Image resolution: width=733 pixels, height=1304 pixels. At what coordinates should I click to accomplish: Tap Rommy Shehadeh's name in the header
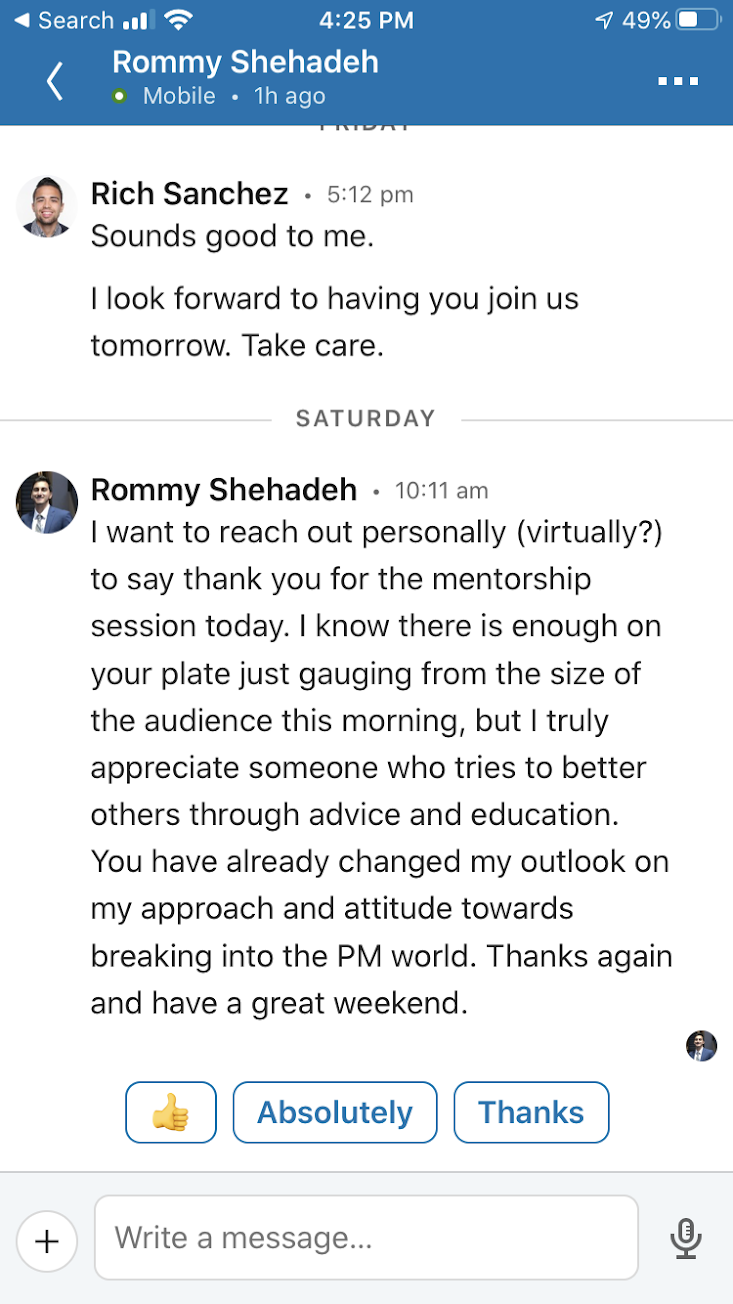tap(245, 62)
